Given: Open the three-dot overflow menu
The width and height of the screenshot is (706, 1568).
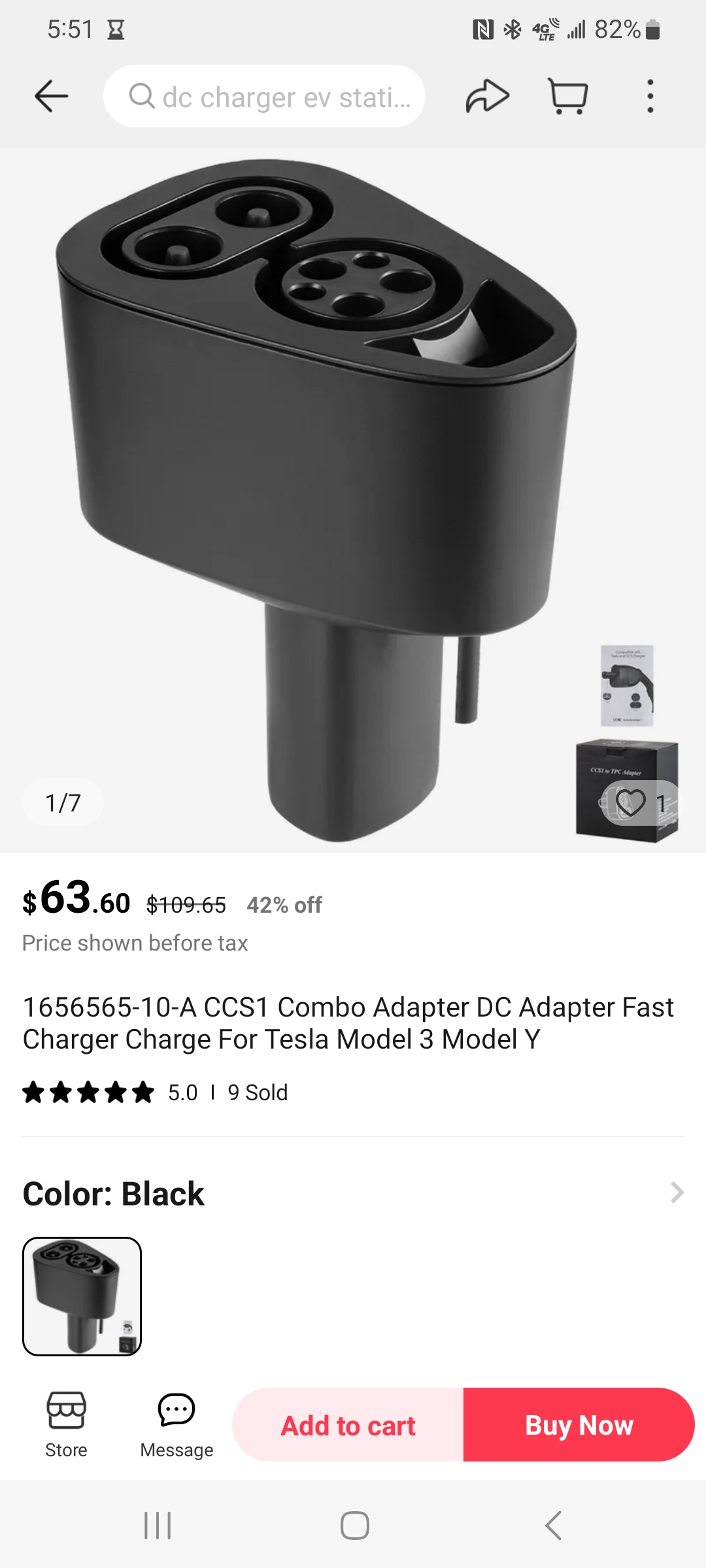Looking at the screenshot, I should tap(650, 97).
